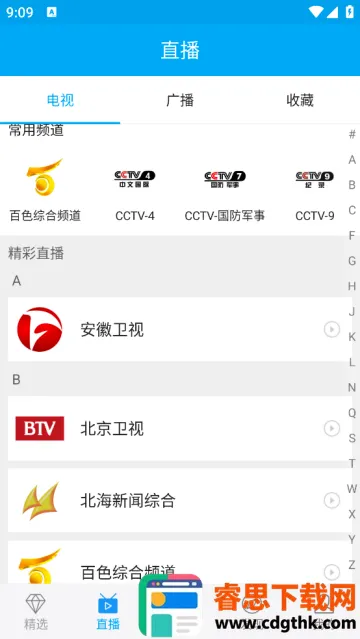Open the 安徽卫视 row
The image size is (360, 639).
tap(180, 329)
